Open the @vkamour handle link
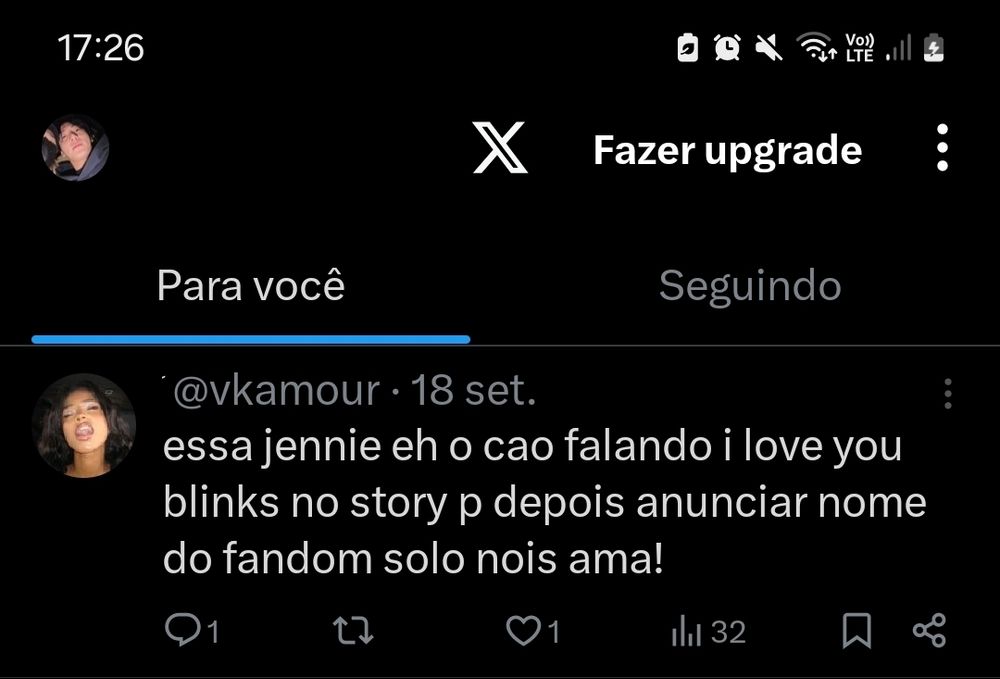The height and width of the screenshot is (679, 1000). [276, 391]
